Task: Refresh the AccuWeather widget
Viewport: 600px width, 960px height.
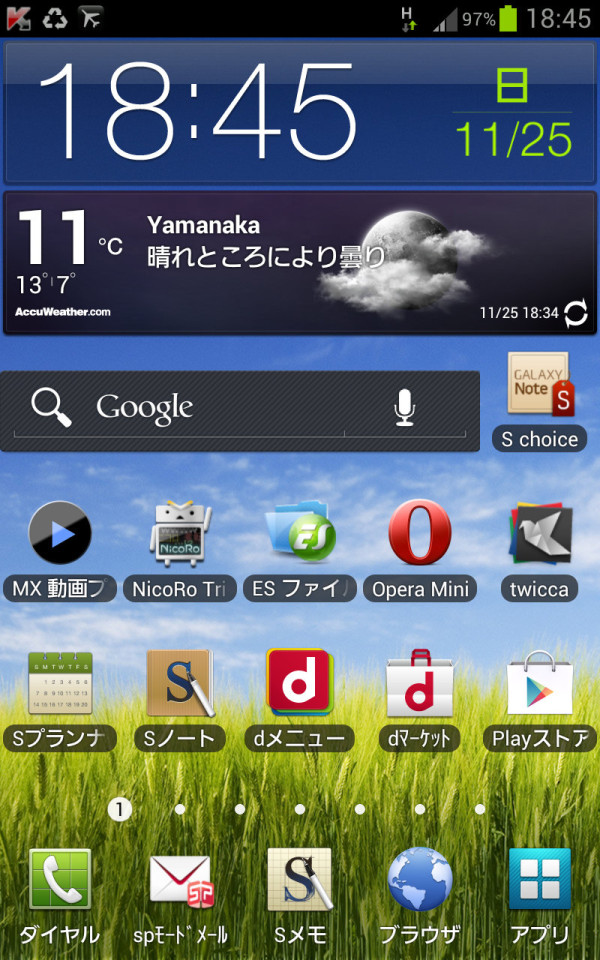Action: coord(576,313)
